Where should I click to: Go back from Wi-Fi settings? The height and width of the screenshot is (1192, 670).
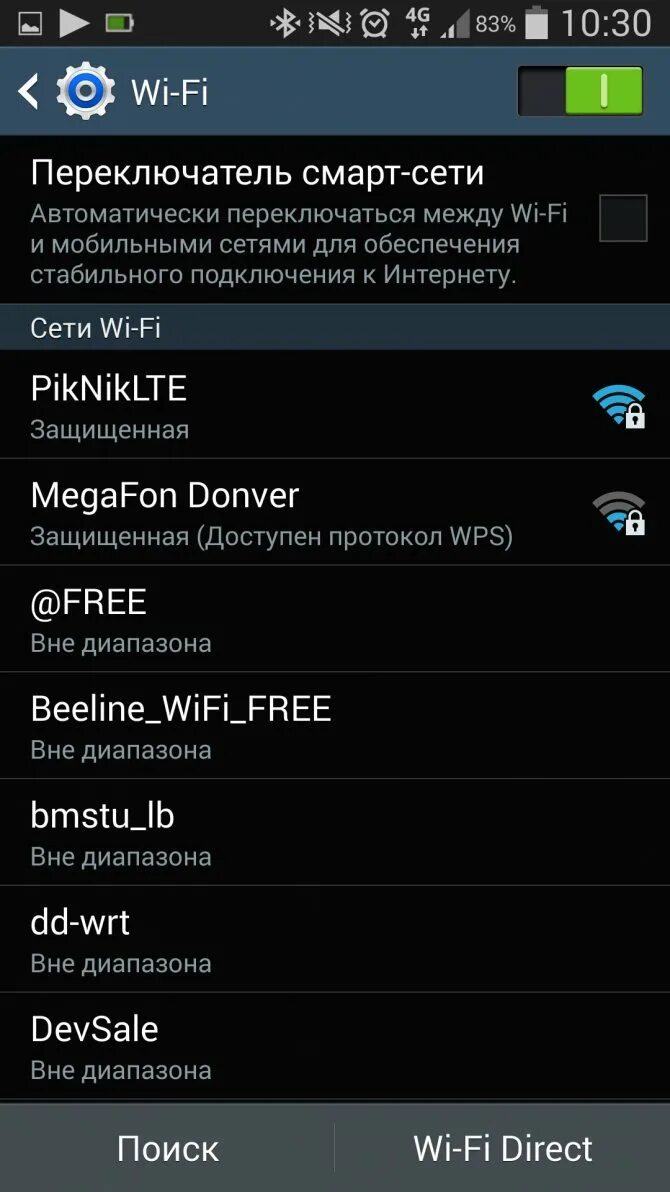point(30,92)
